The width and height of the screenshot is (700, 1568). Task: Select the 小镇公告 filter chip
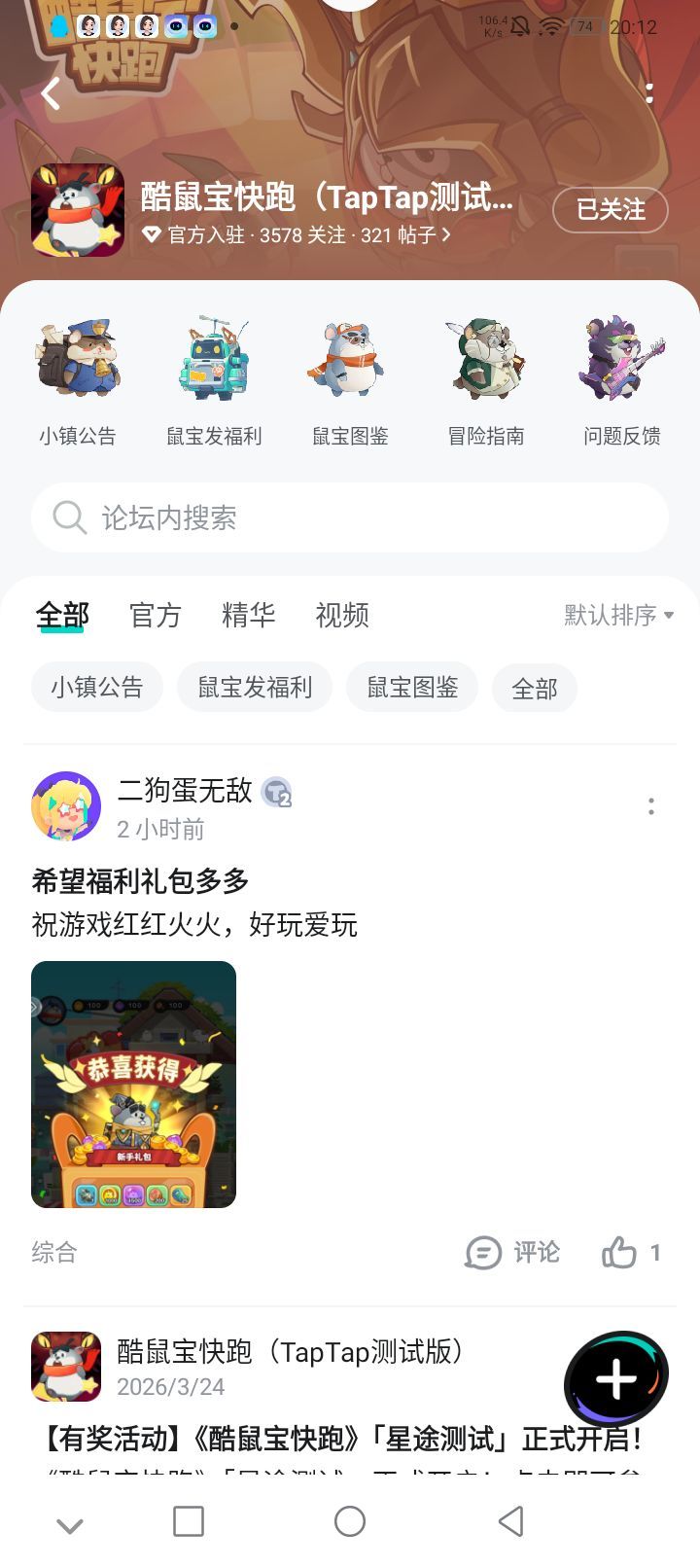point(97,688)
